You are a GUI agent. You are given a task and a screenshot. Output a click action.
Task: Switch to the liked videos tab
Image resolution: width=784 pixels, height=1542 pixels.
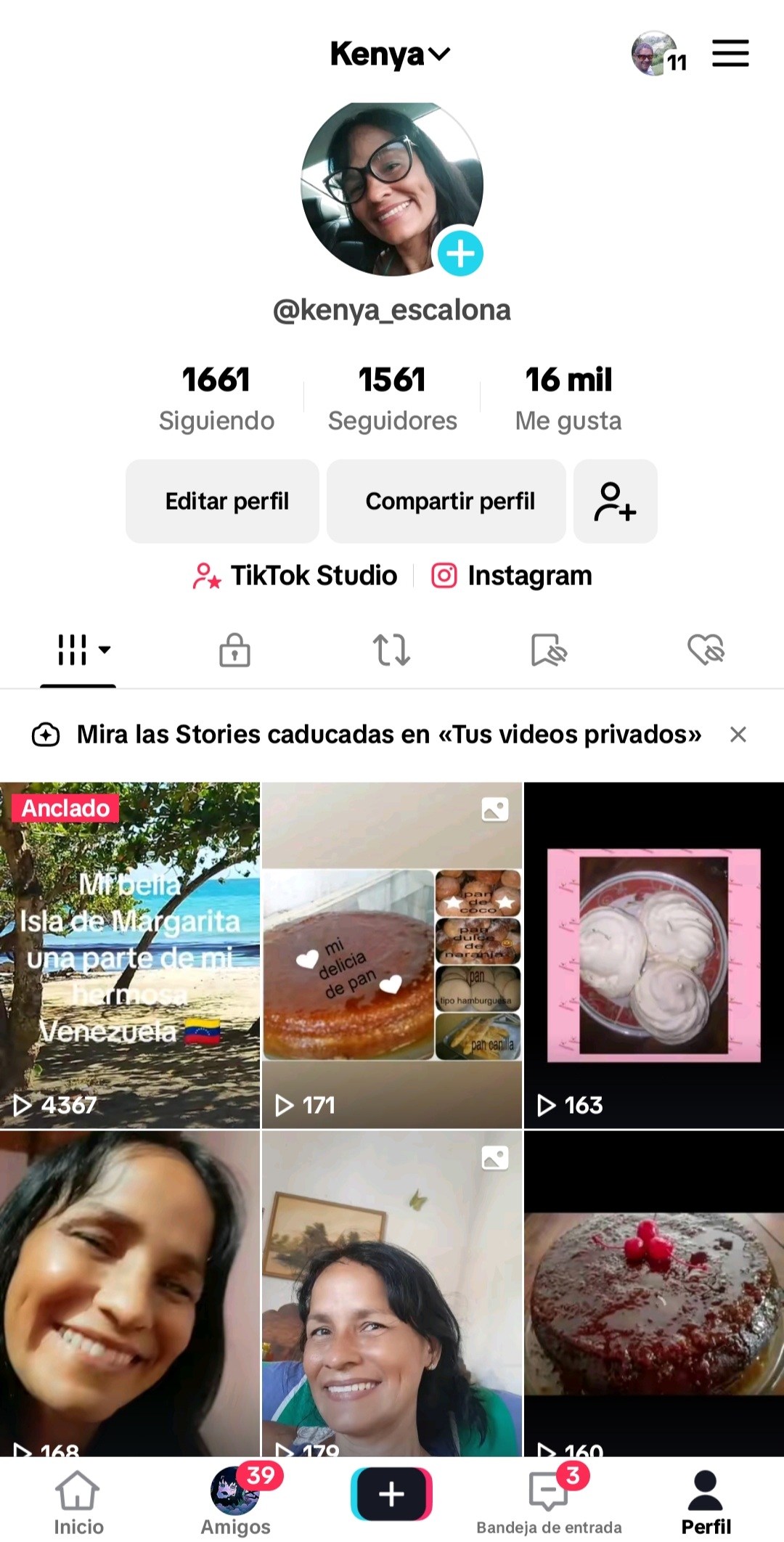706,650
